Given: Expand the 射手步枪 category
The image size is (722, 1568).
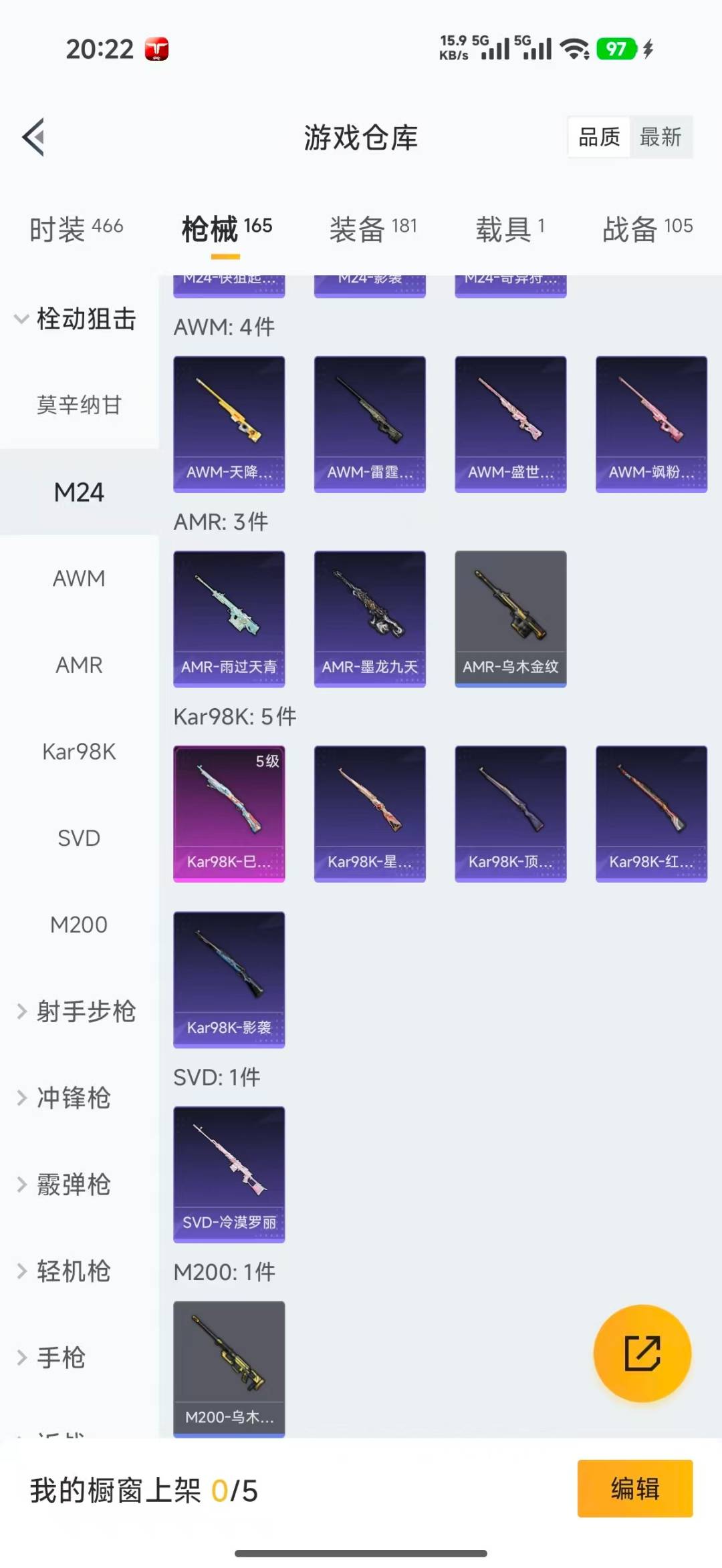Looking at the screenshot, I should pos(77,1011).
